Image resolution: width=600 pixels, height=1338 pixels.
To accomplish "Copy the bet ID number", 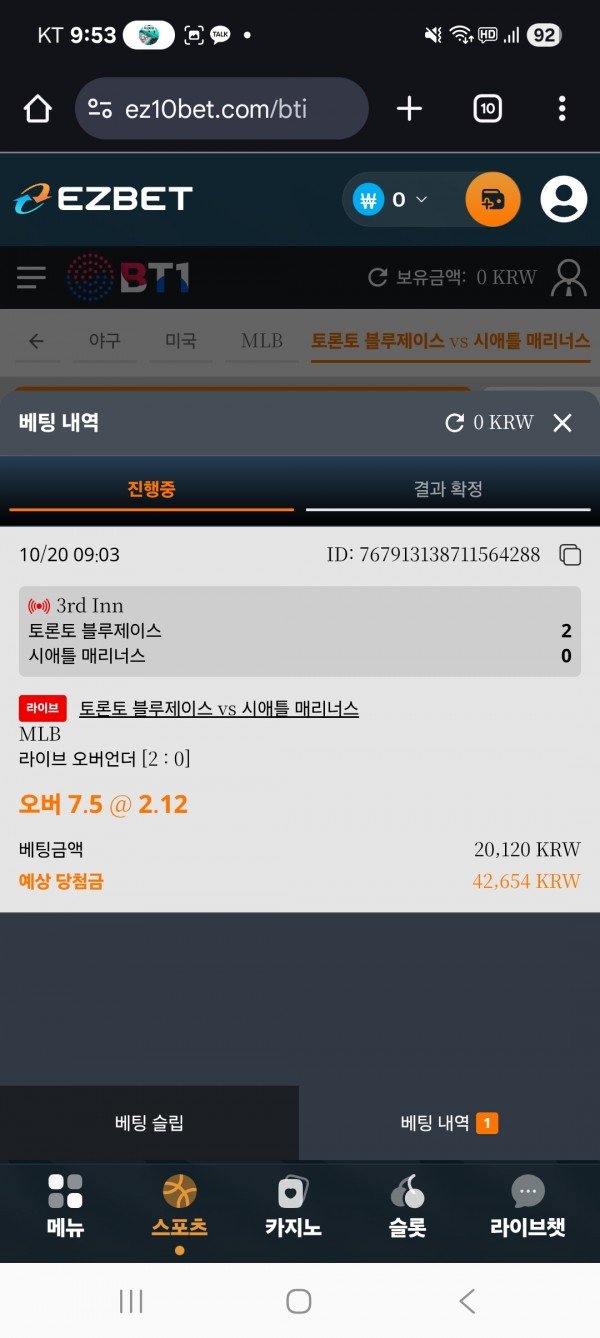I will pos(570,555).
